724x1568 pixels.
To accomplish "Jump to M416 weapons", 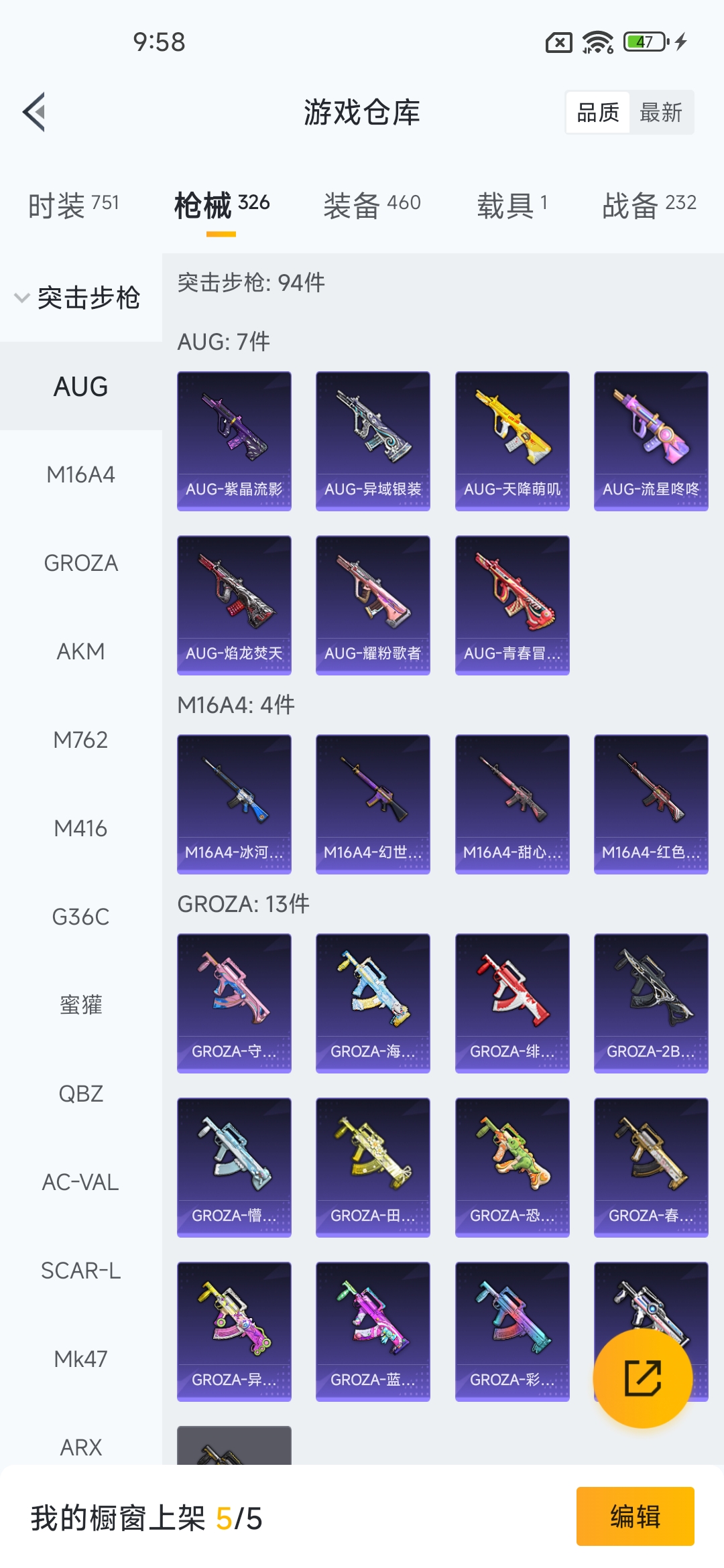I will pyautogui.click(x=80, y=828).
